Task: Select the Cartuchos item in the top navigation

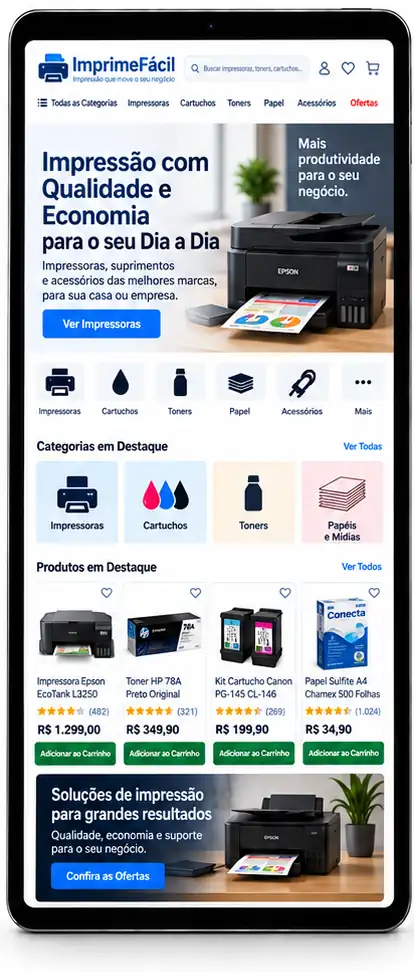Action: pos(198,103)
